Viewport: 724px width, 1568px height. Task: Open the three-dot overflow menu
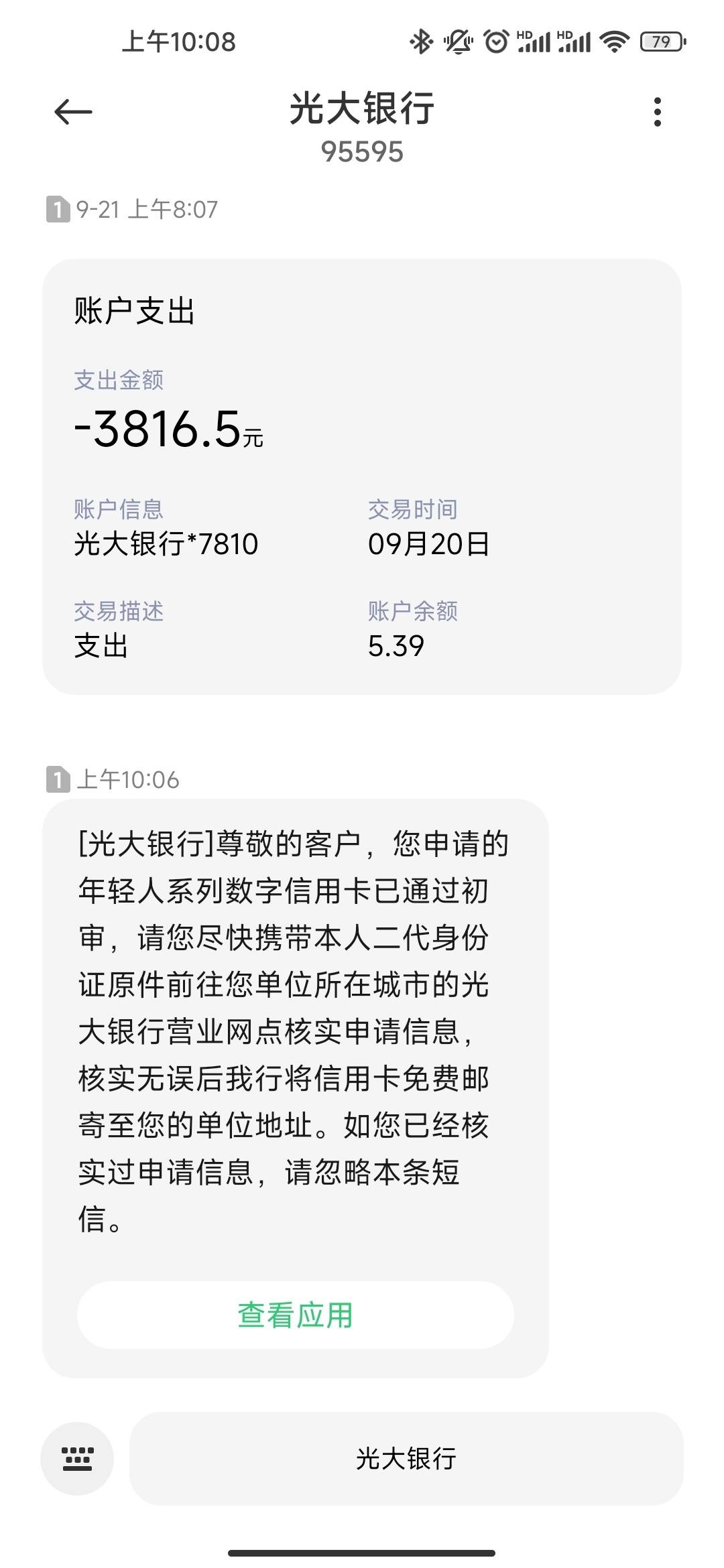point(657,112)
